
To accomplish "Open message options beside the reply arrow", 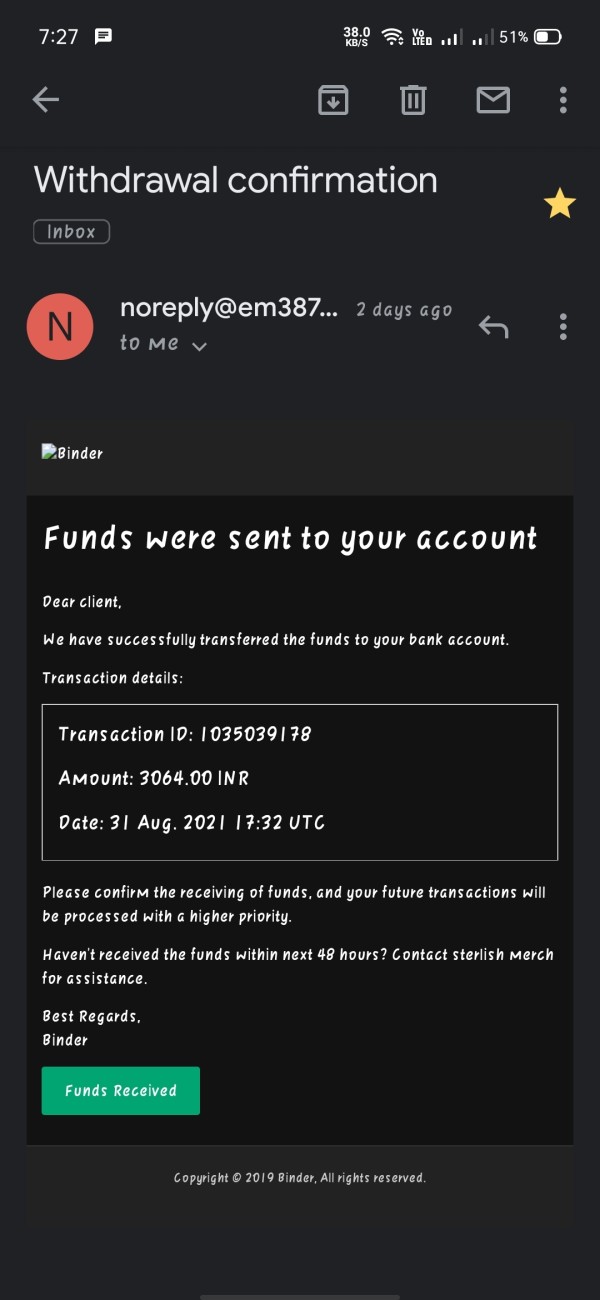I will 563,326.
